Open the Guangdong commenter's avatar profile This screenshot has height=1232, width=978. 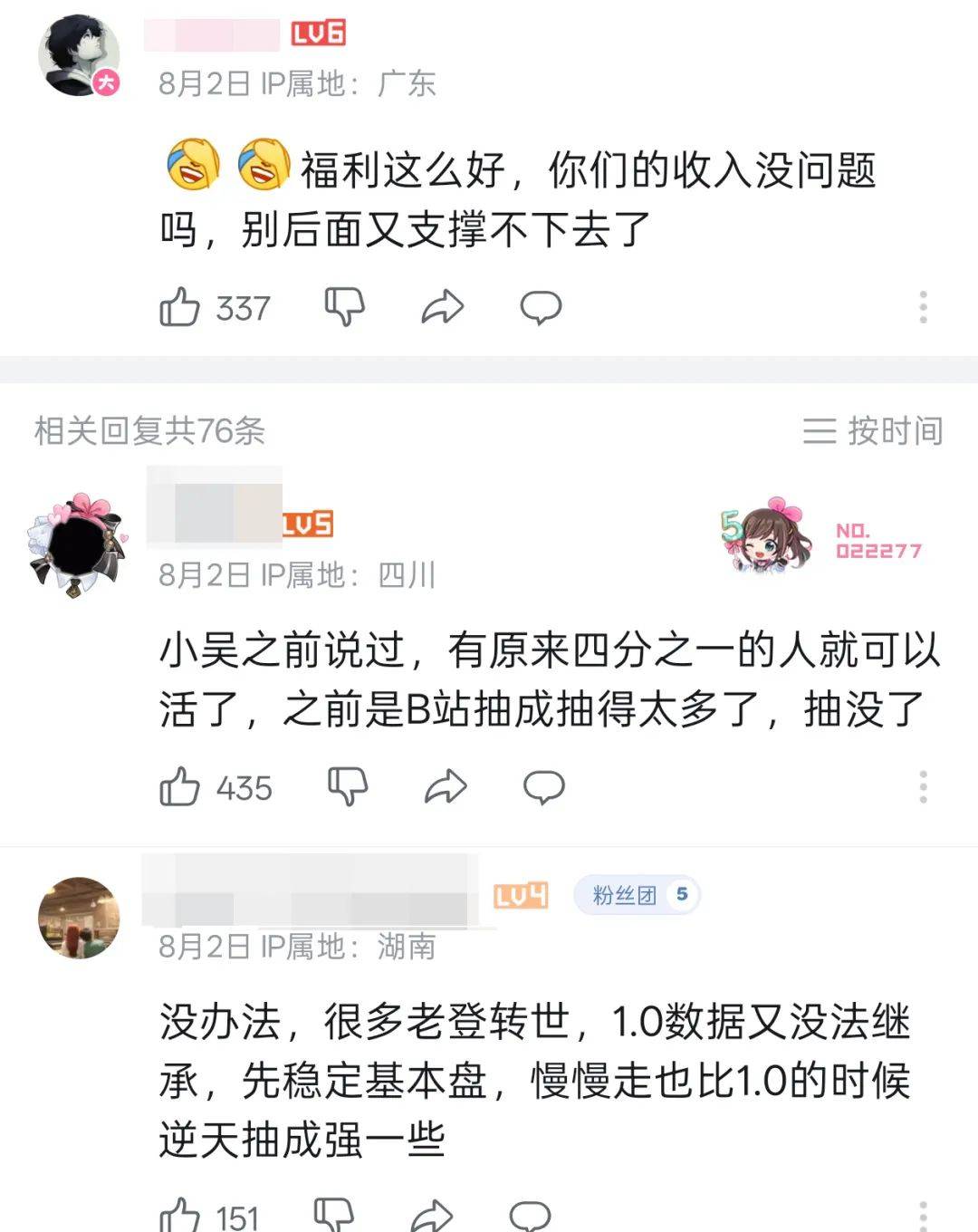coord(80,56)
